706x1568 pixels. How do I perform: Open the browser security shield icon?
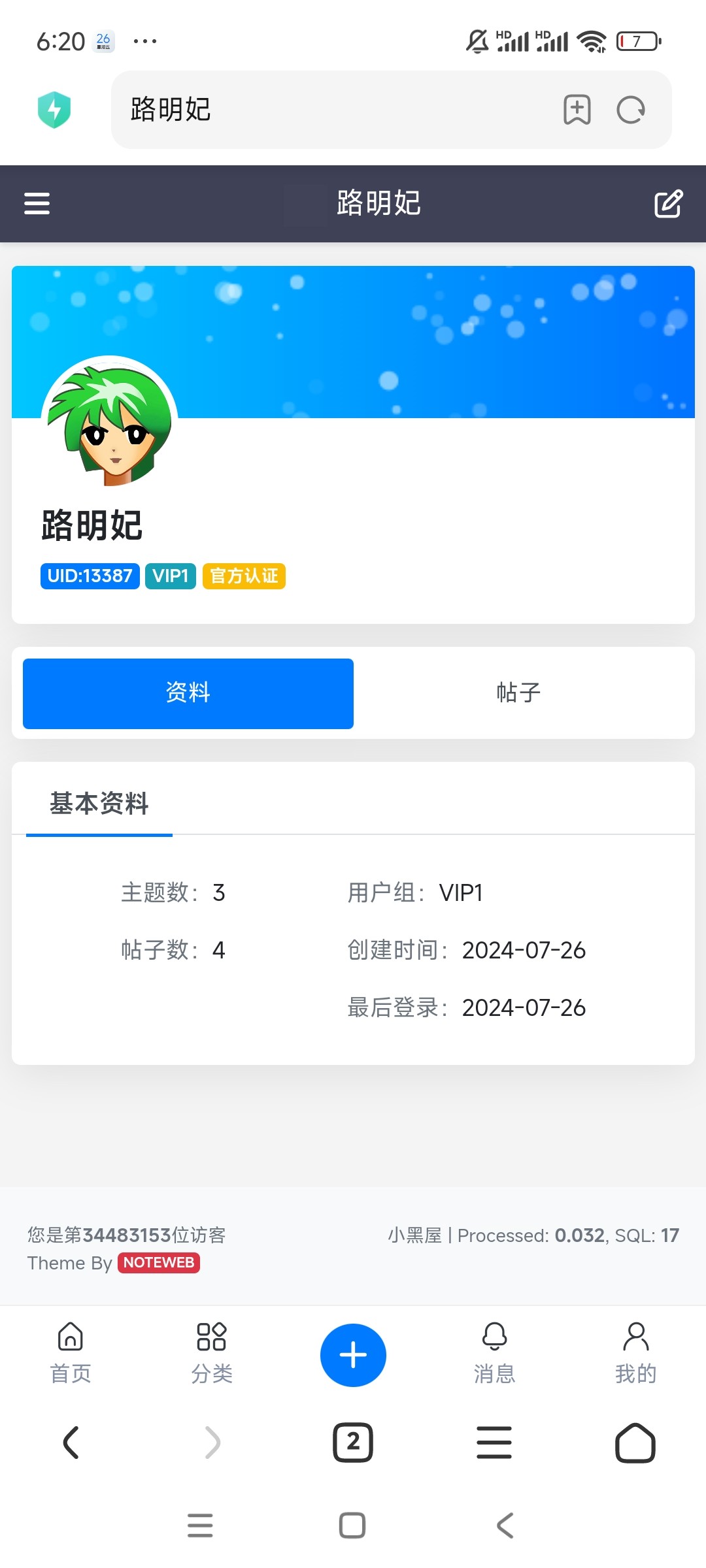click(54, 110)
